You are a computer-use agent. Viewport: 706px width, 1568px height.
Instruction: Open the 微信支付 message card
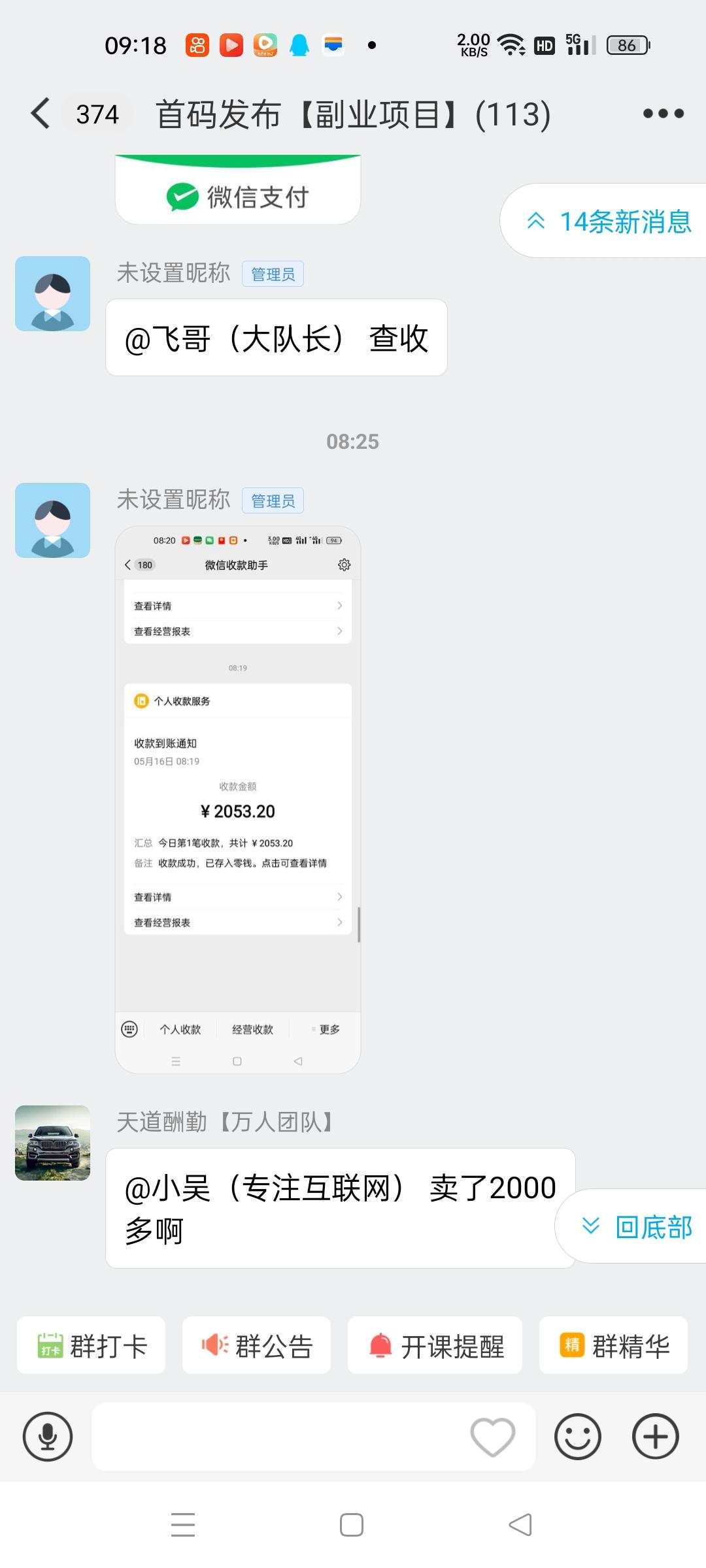click(x=238, y=190)
